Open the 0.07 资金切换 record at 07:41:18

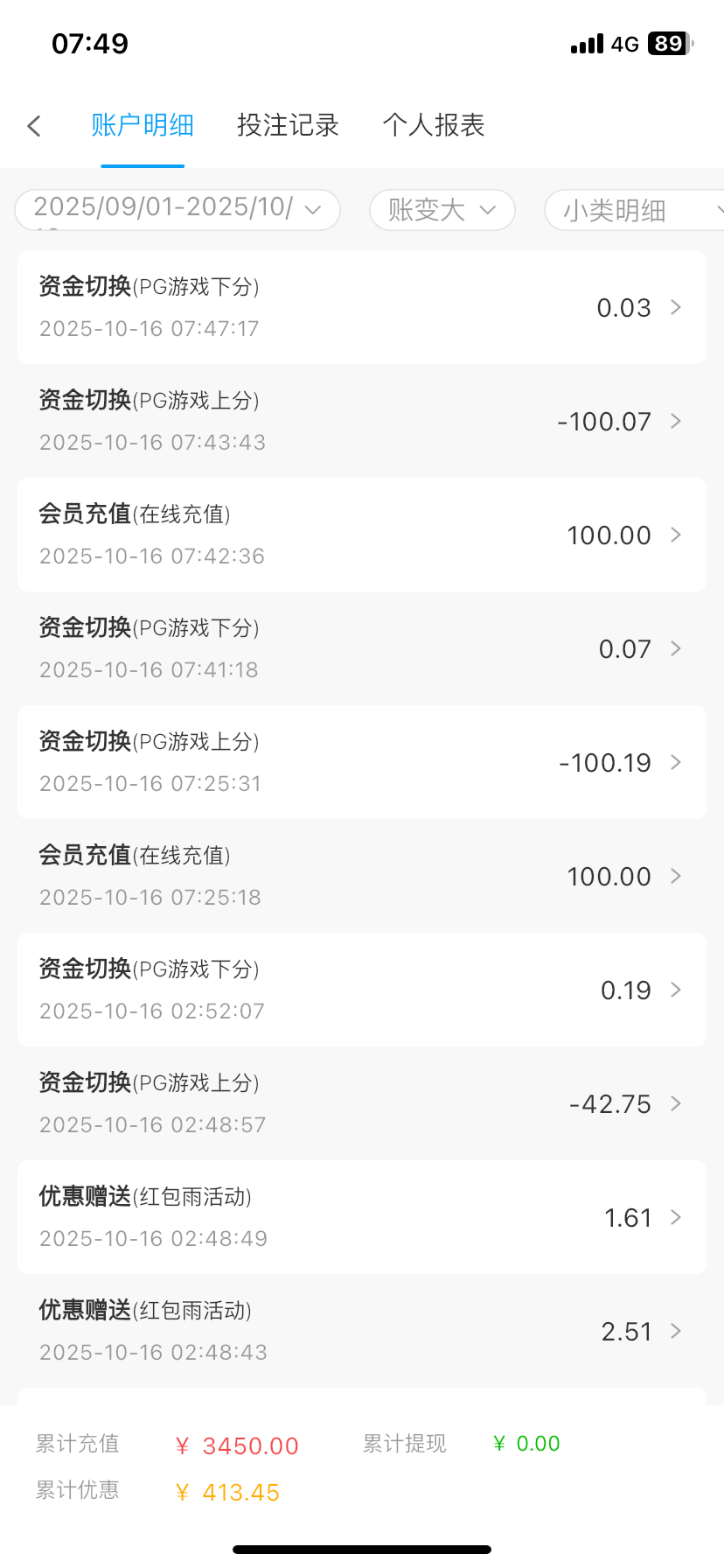(362, 648)
